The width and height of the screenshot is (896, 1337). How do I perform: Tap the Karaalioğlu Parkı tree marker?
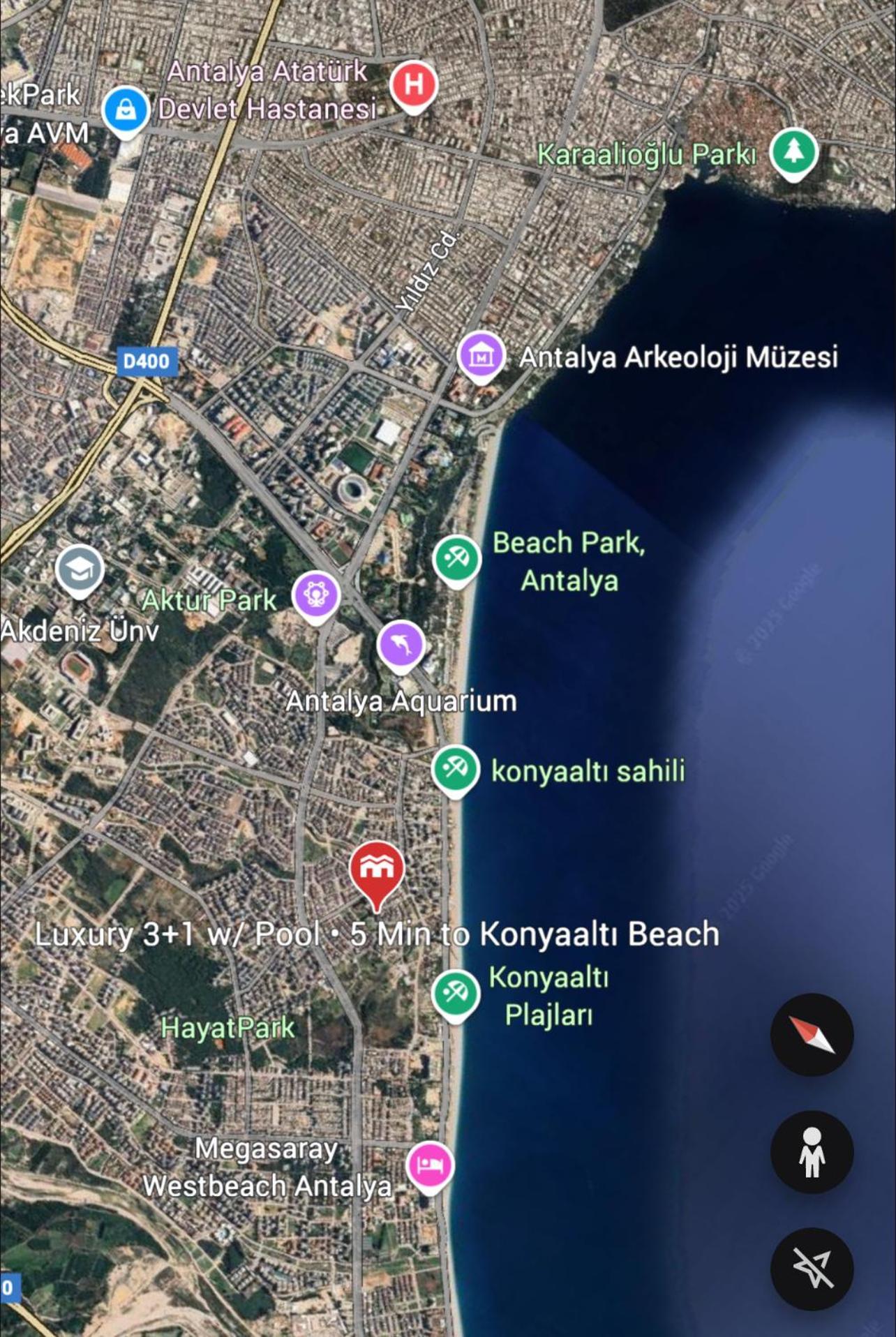(x=793, y=151)
